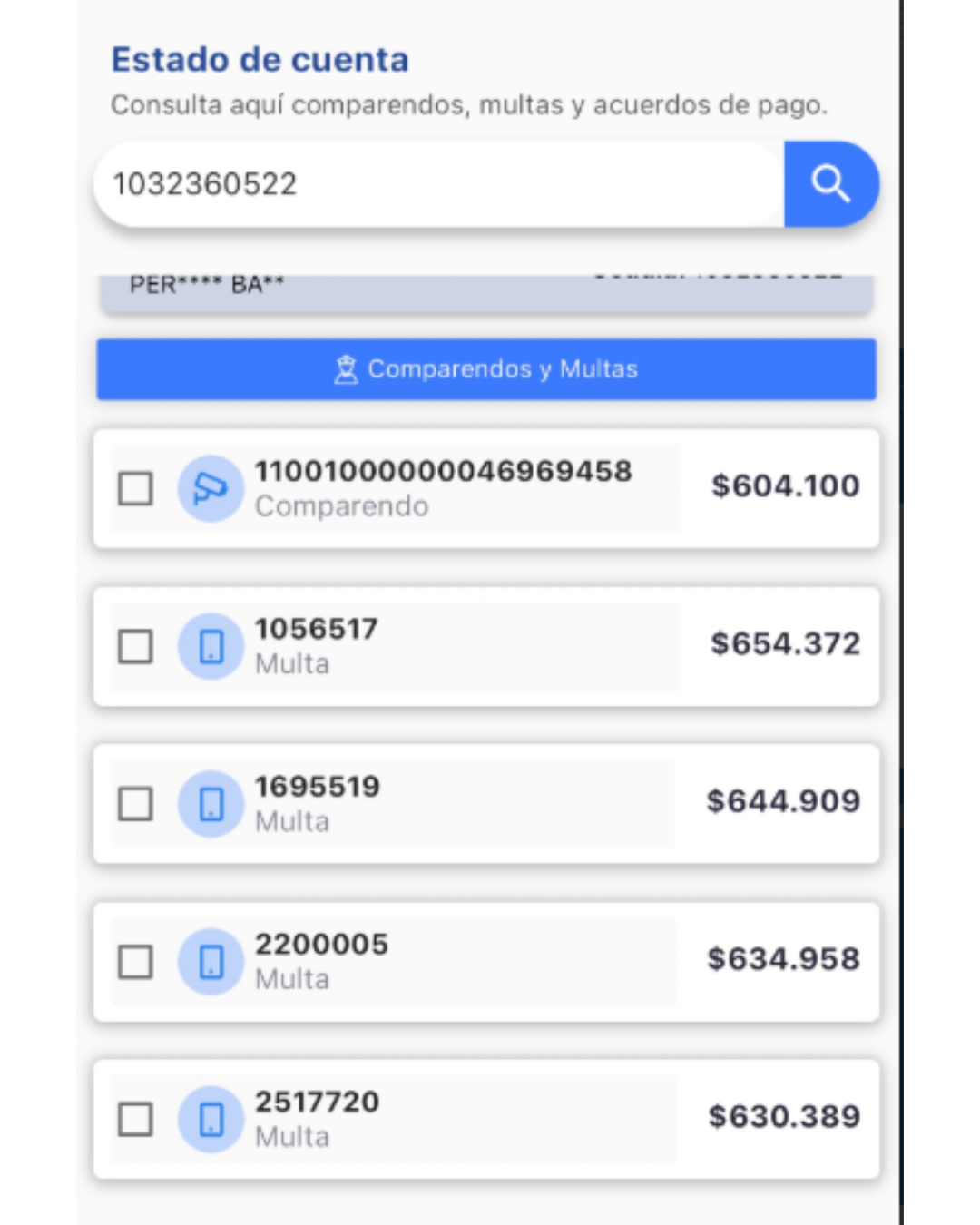980x1225 pixels.
Task: Focus the ID number search field
Action: (436, 184)
